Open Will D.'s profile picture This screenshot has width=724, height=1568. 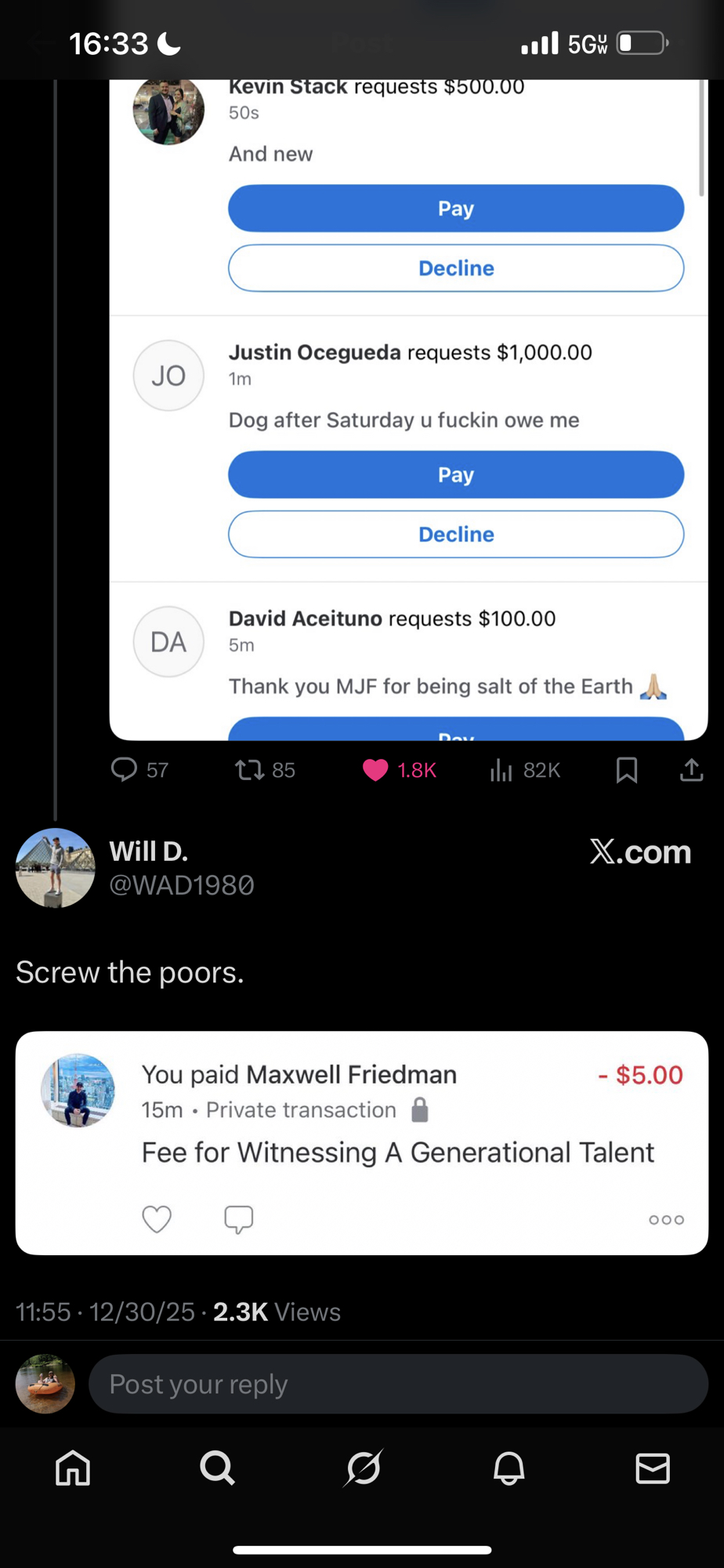coord(55,868)
